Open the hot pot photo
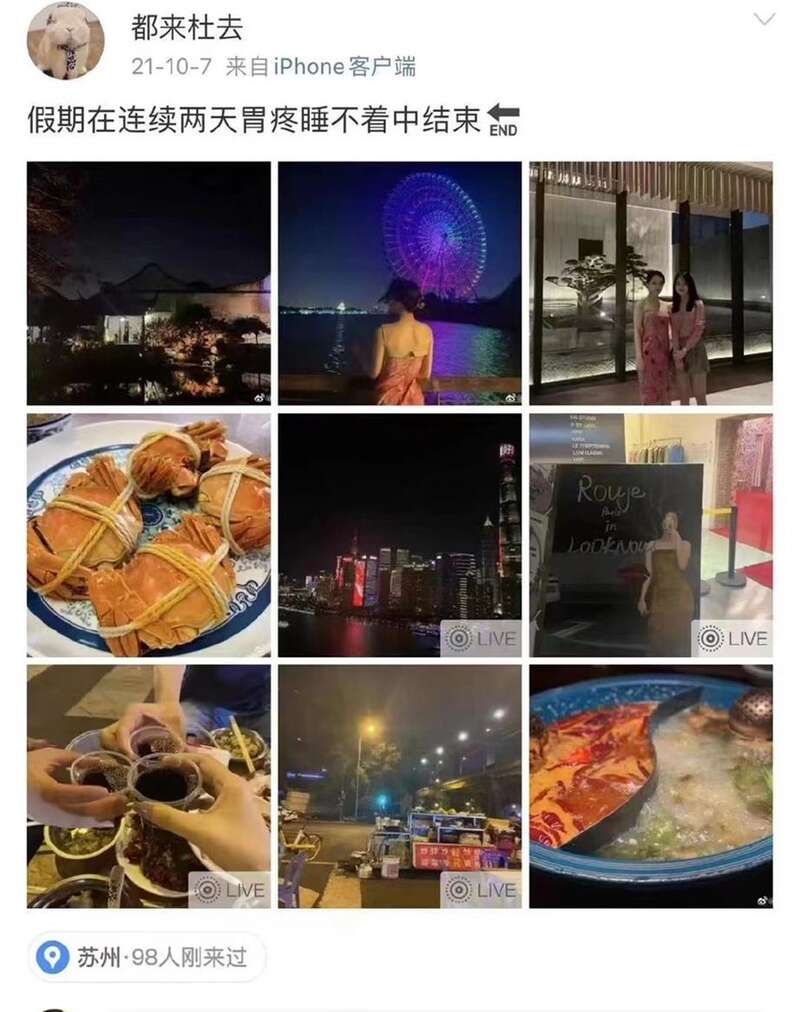800x1012 pixels. (651, 786)
